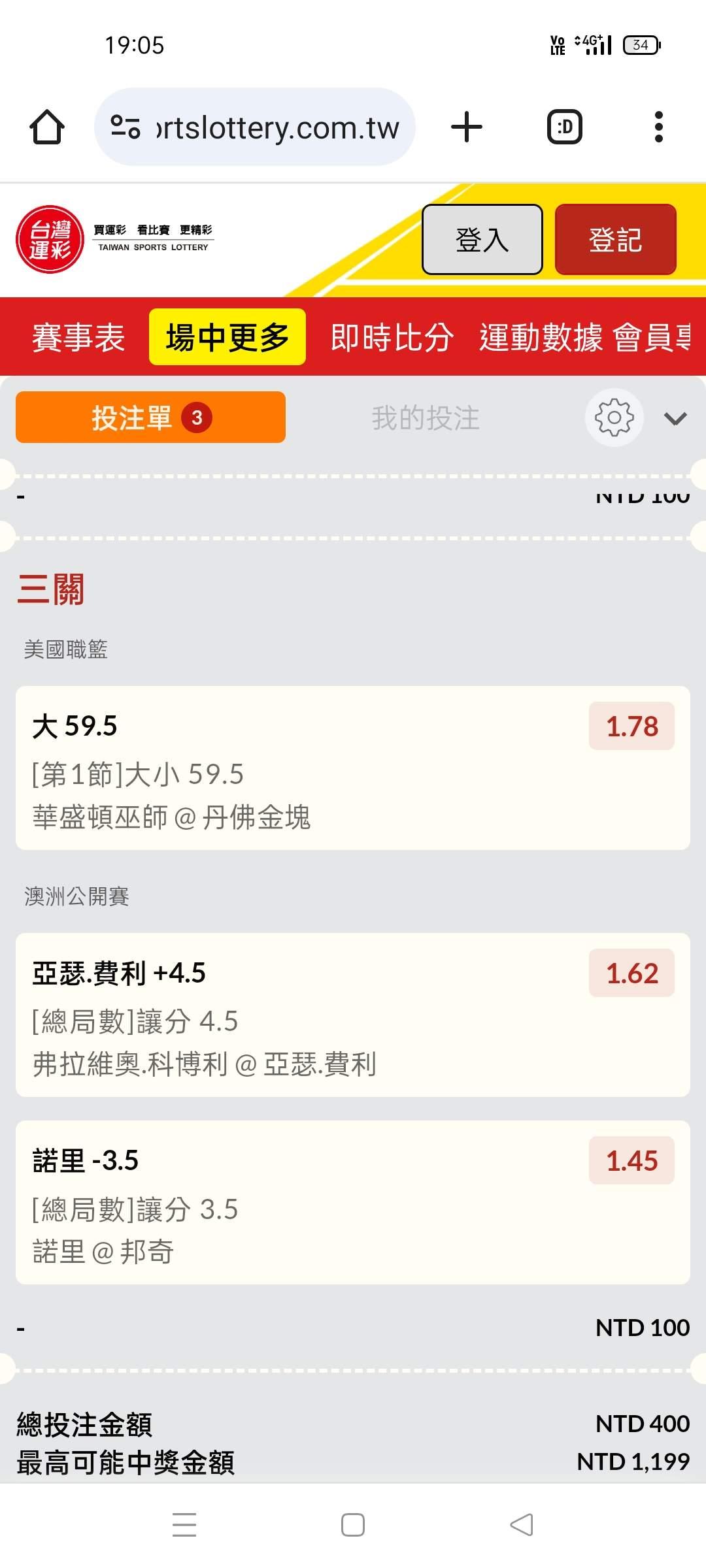Open the browser home page

(47, 127)
